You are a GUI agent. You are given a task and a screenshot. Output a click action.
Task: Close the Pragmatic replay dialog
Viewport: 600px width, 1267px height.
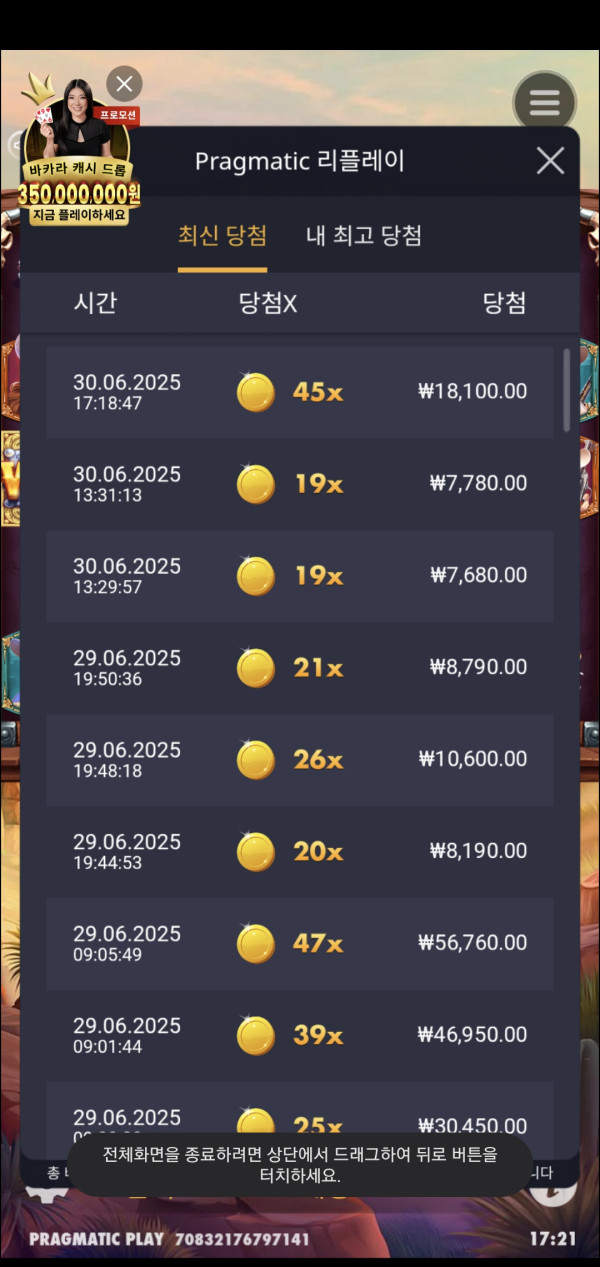tap(549, 161)
